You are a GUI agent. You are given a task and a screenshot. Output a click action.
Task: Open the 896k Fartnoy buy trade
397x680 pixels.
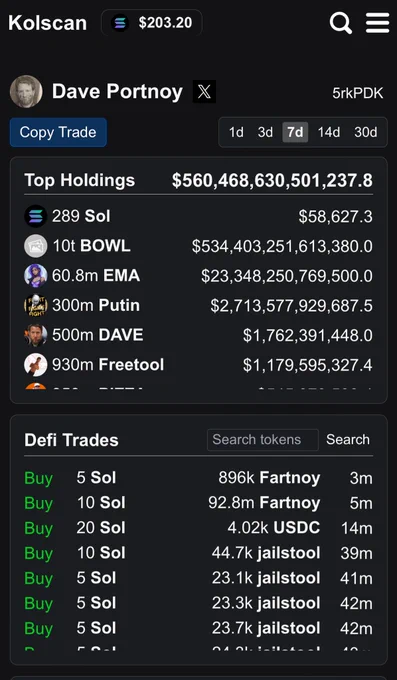[198, 478]
